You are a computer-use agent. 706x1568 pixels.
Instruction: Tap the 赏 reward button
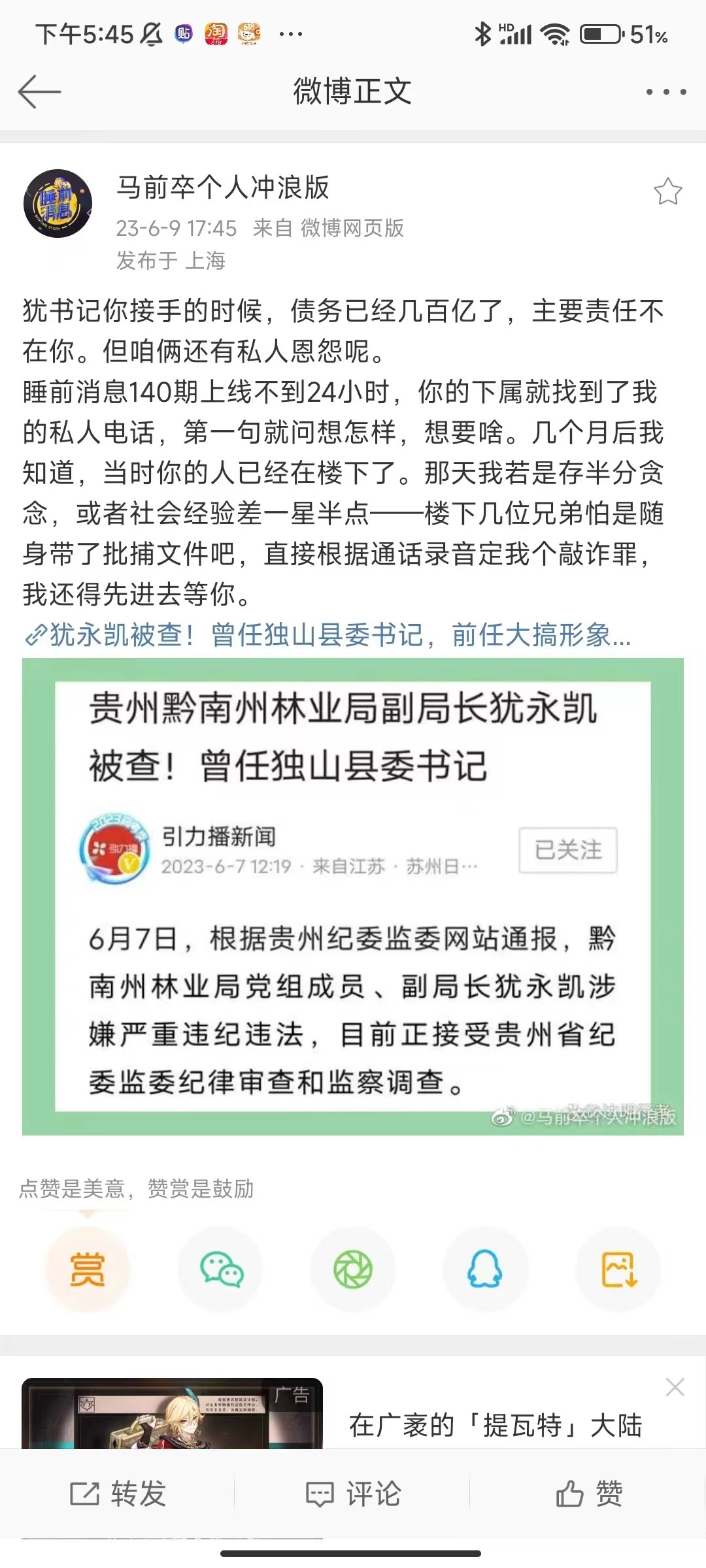pyautogui.click(x=87, y=1269)
